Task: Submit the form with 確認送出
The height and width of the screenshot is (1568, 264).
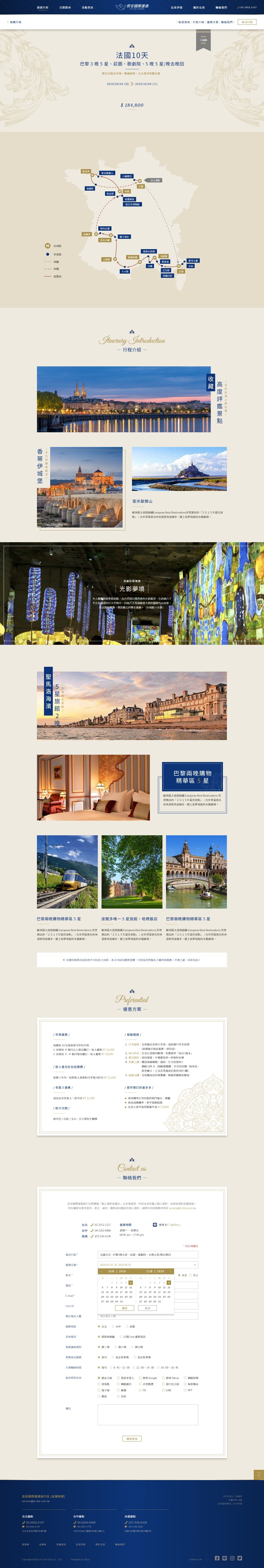Action: point(132,1438)
